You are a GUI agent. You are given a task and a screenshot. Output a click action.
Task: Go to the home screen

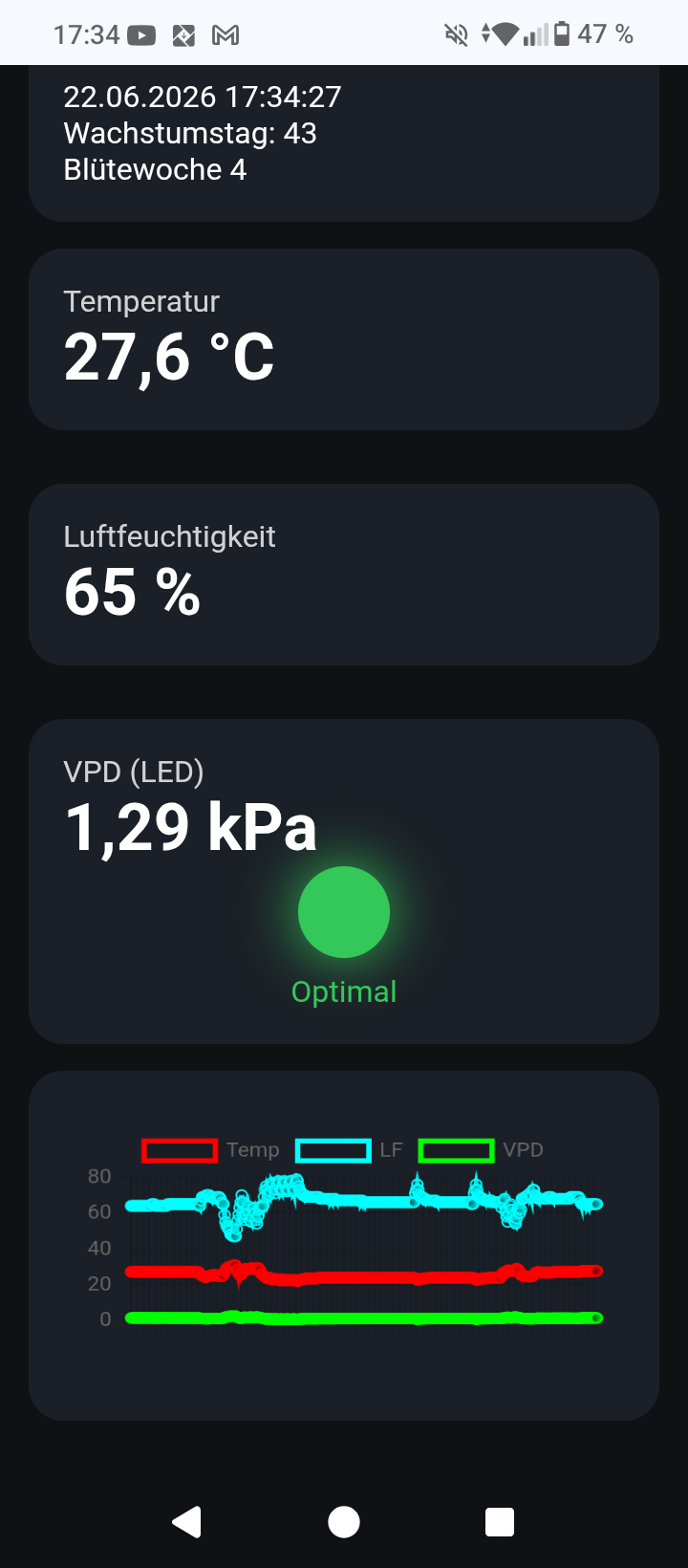click(x=344, y=1521)
